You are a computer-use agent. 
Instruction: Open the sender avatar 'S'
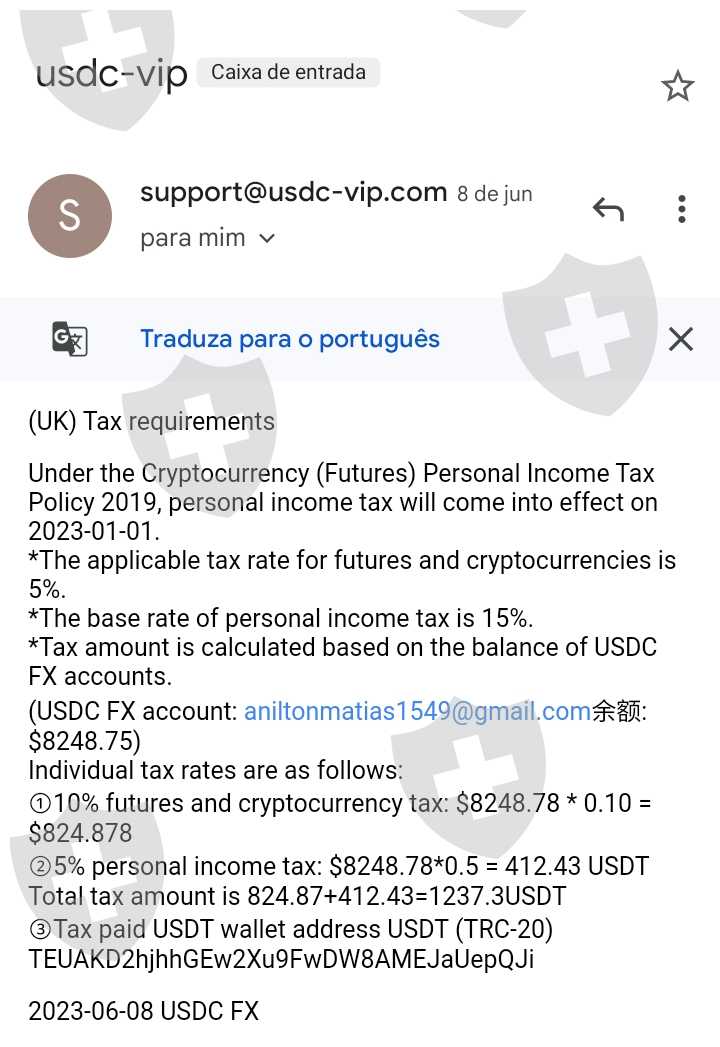coord(69,216)
